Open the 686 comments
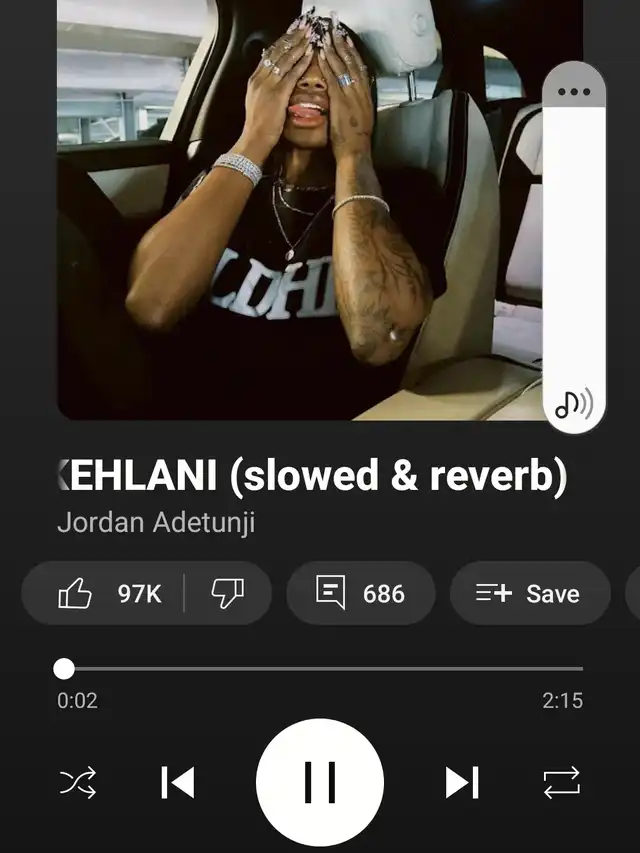Image resolution: width=640 pixels, height=853 pixels. [360, 593]
